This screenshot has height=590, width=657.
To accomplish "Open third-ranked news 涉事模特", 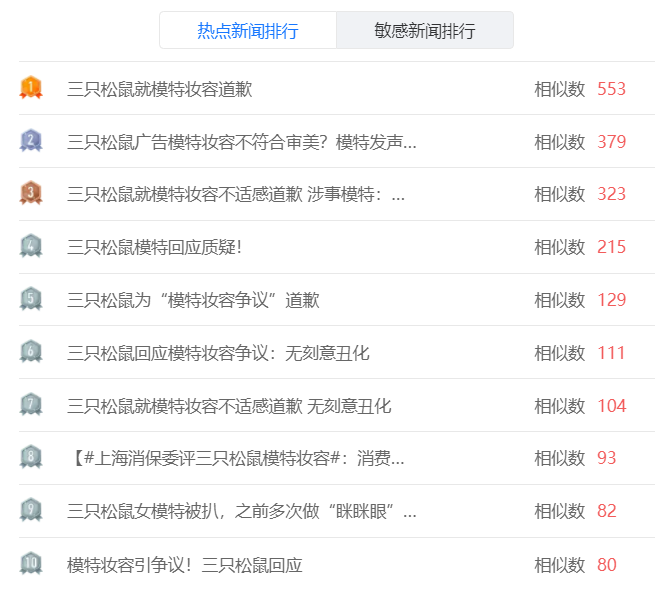I will 236,194.
